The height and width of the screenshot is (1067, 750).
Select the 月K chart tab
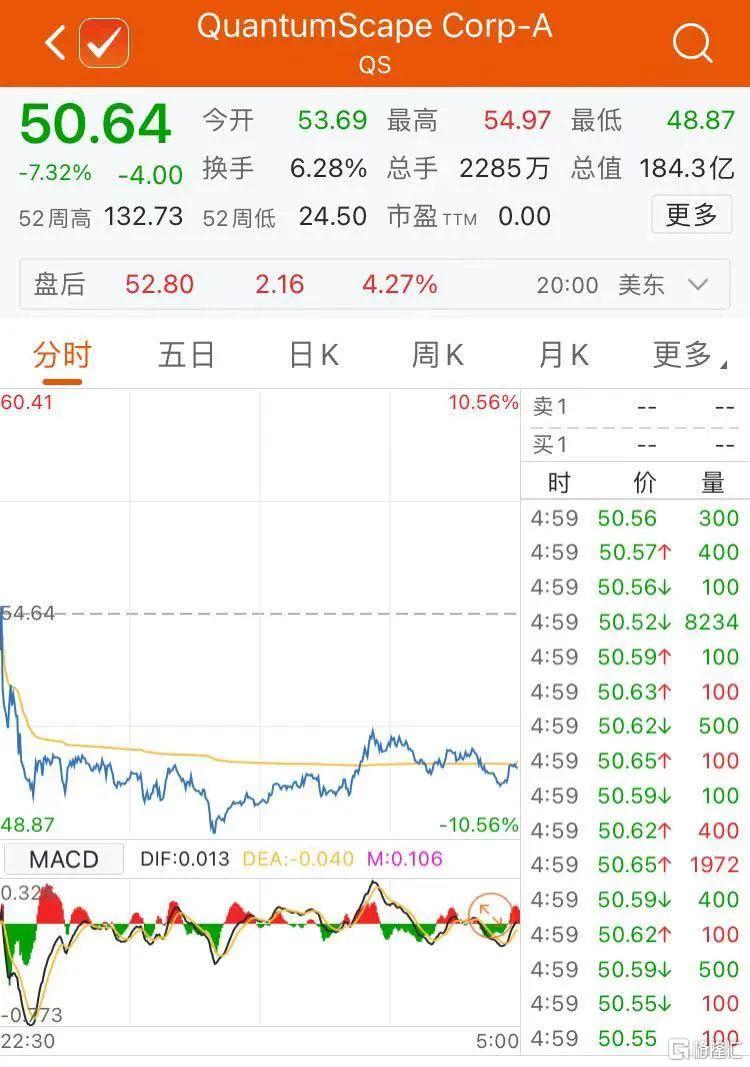click(x=563, y=355)
